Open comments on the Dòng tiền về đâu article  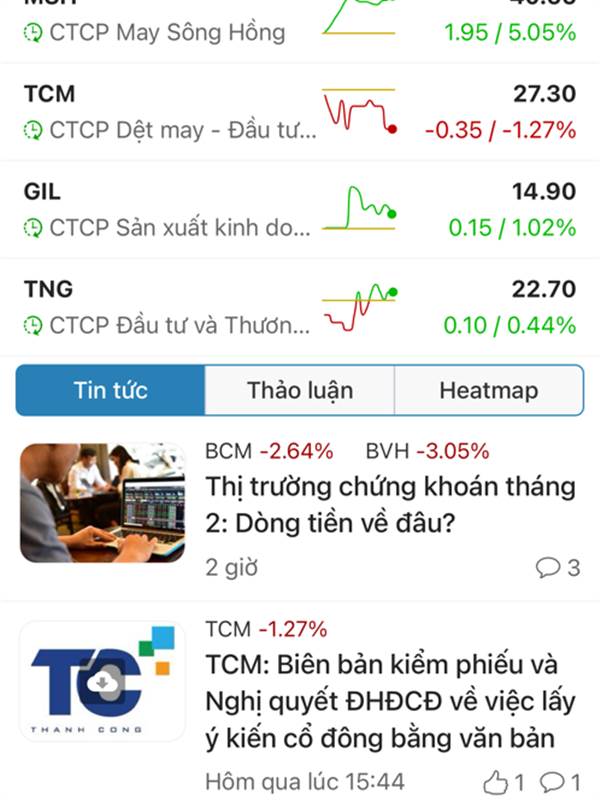558,567
